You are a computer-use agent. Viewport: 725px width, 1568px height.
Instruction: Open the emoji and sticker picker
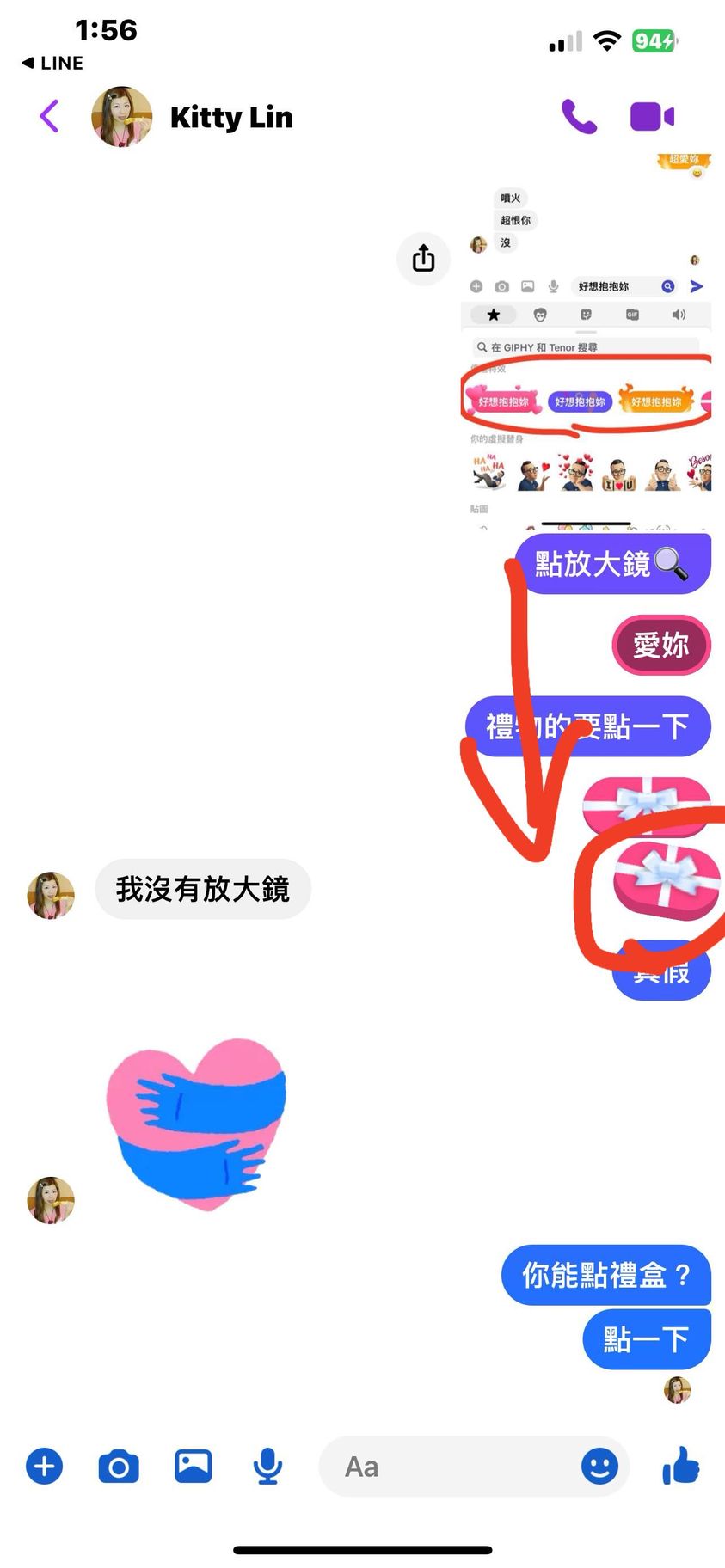[x=599, y=1466]
